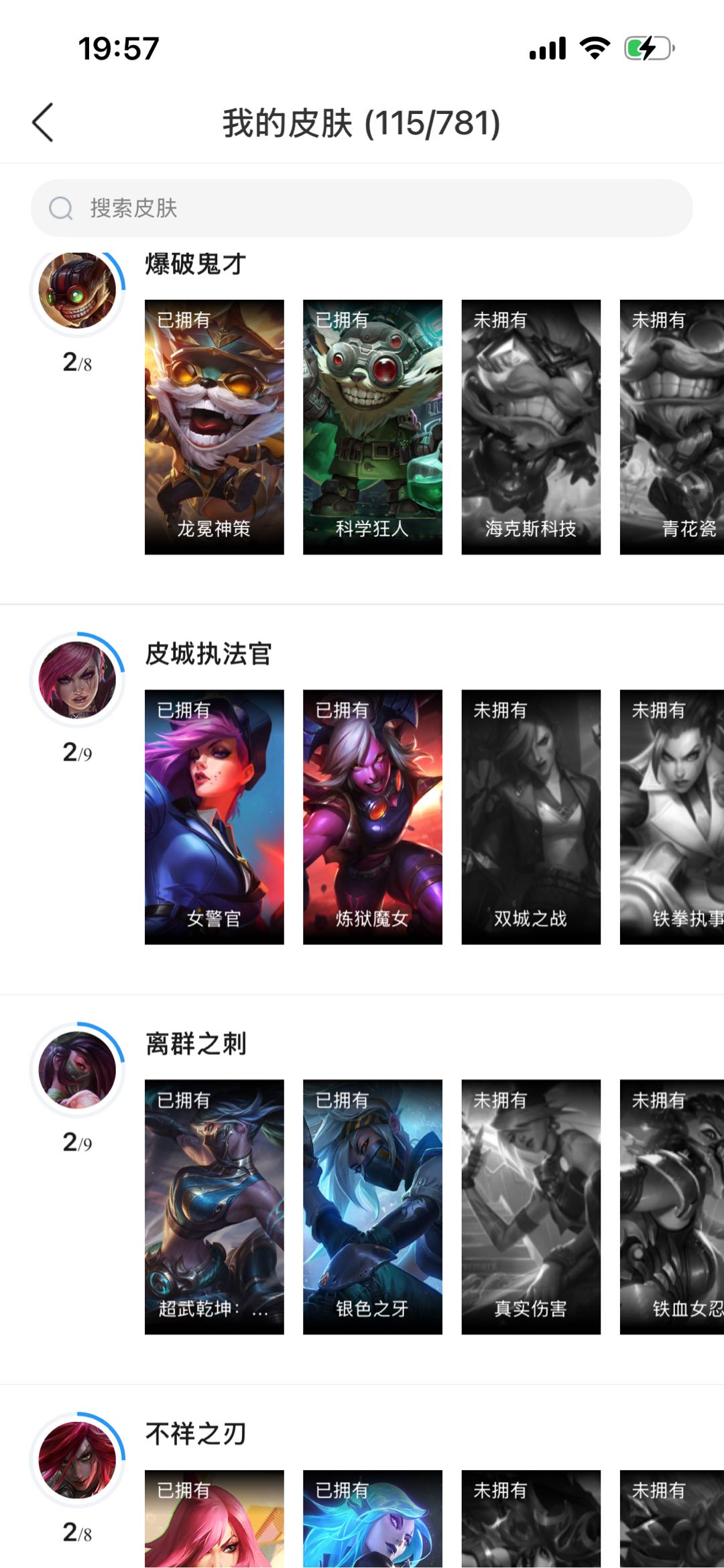View the partly visible 青花瓷 skin

[672, 427]
